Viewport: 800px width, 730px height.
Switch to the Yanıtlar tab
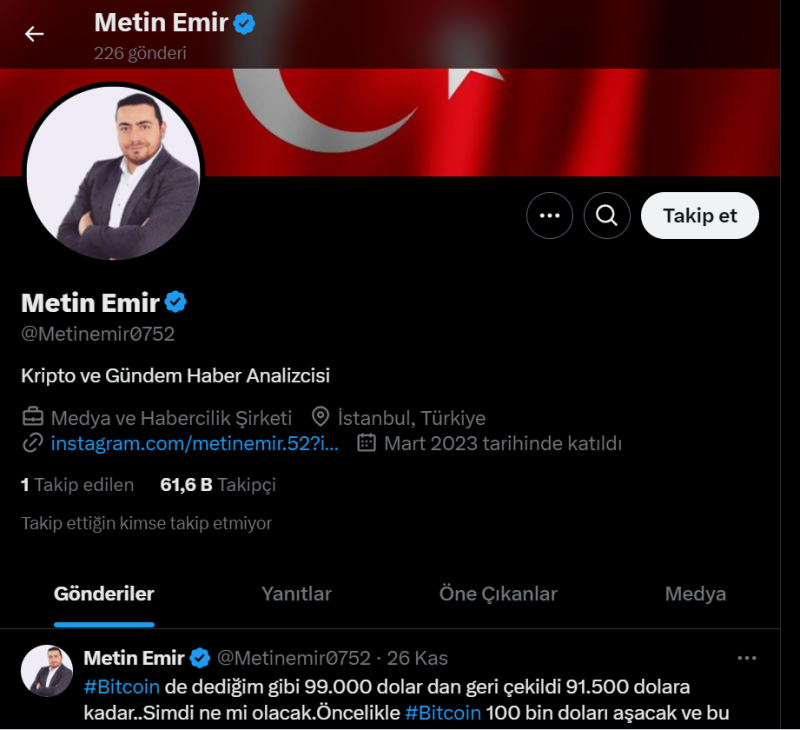pyautogui.click(x=296, y=594)
